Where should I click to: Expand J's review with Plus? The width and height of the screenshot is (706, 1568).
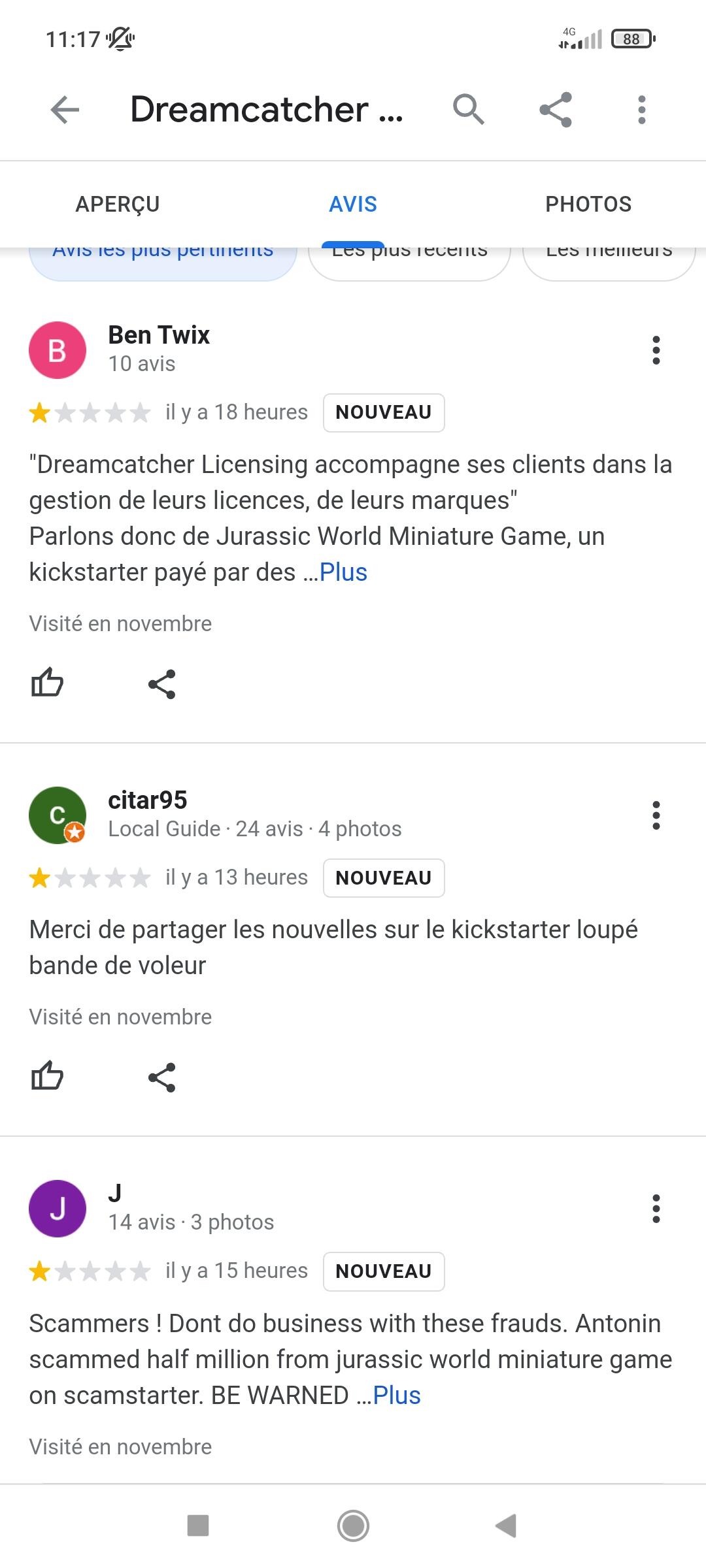pos(397,1396)
